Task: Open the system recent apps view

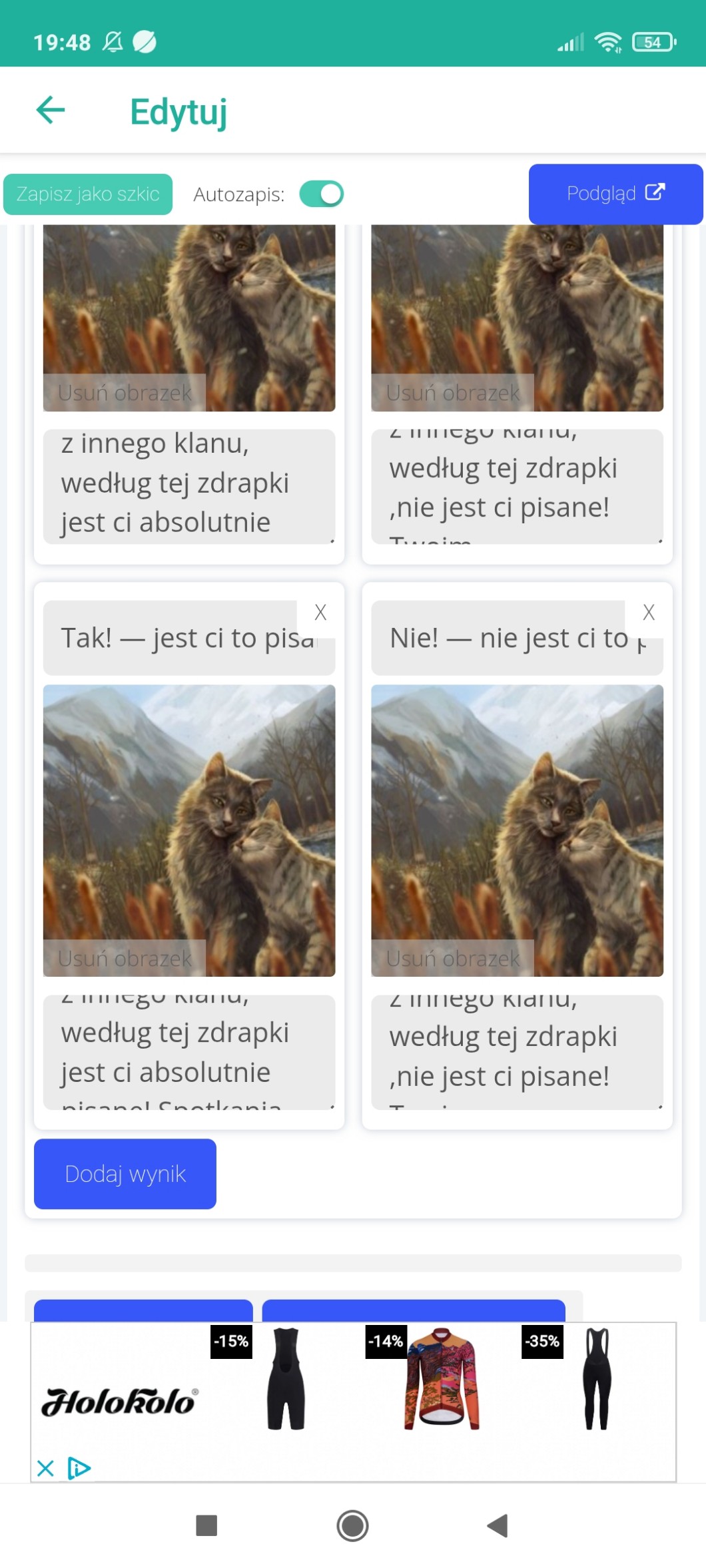Action: pos(206,1525)
